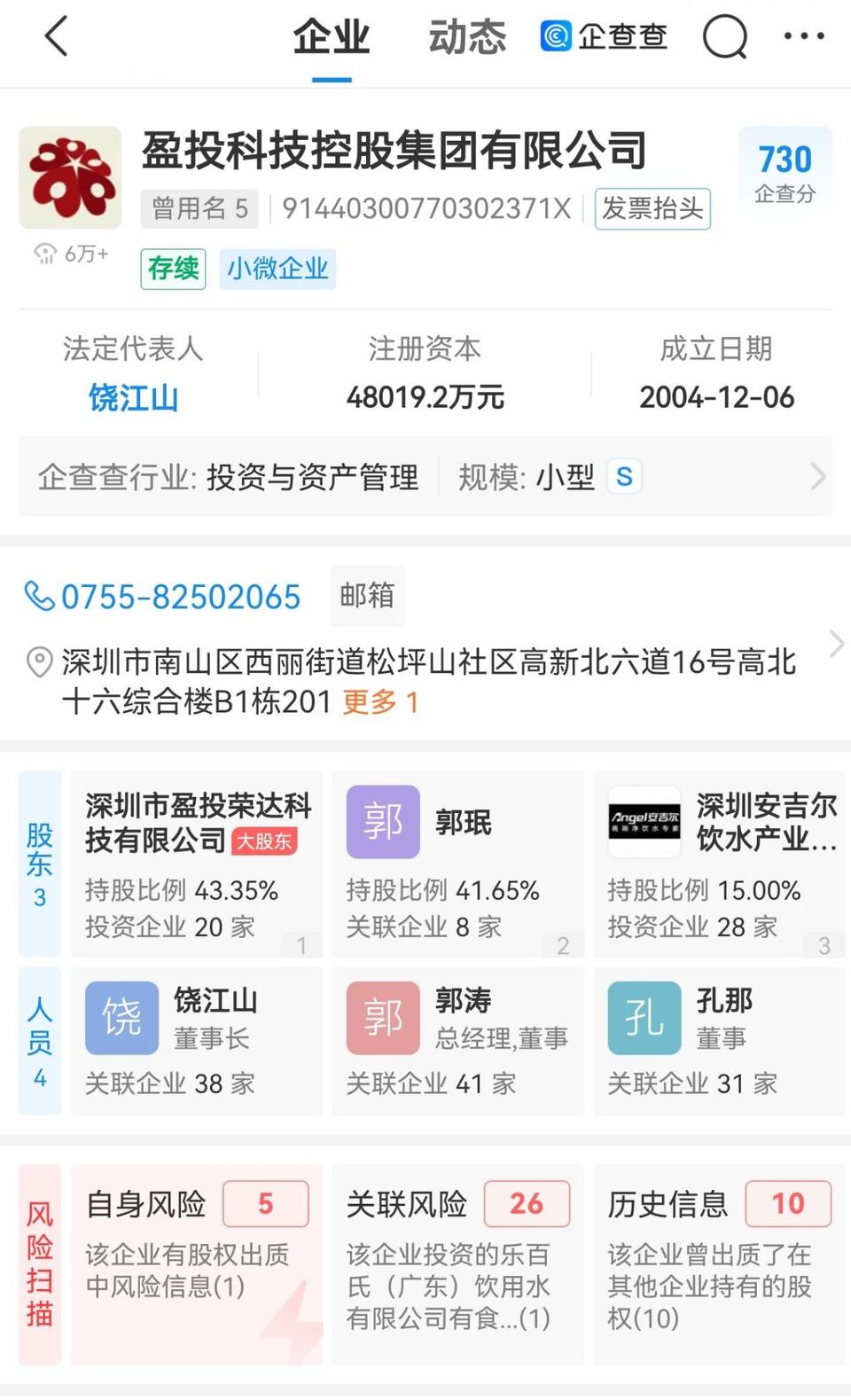Open the 邮箱 email button

tap(367, 596)
